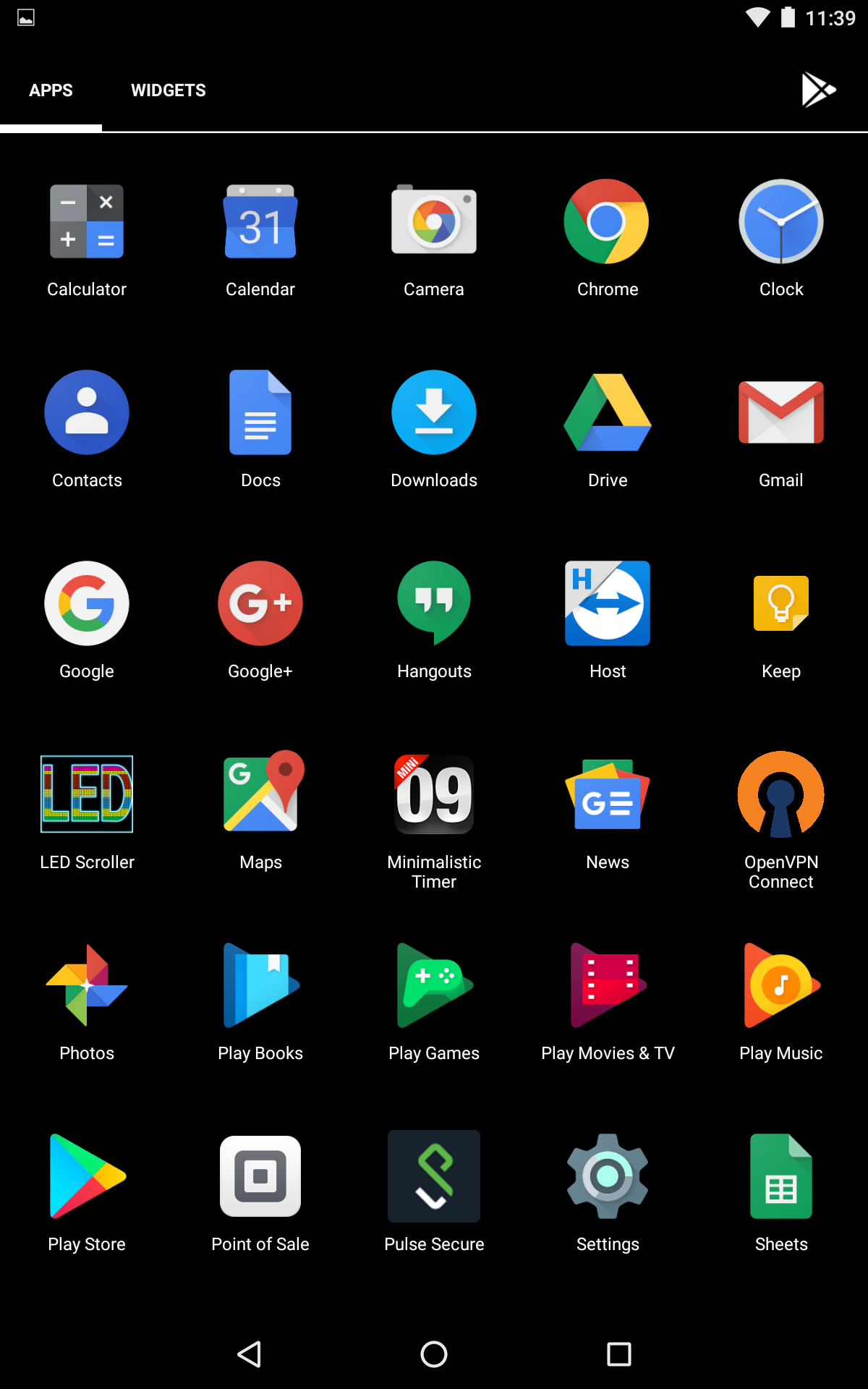868x1389 pixels.
Task: Open the Calendar app
Action: (260, 222)
